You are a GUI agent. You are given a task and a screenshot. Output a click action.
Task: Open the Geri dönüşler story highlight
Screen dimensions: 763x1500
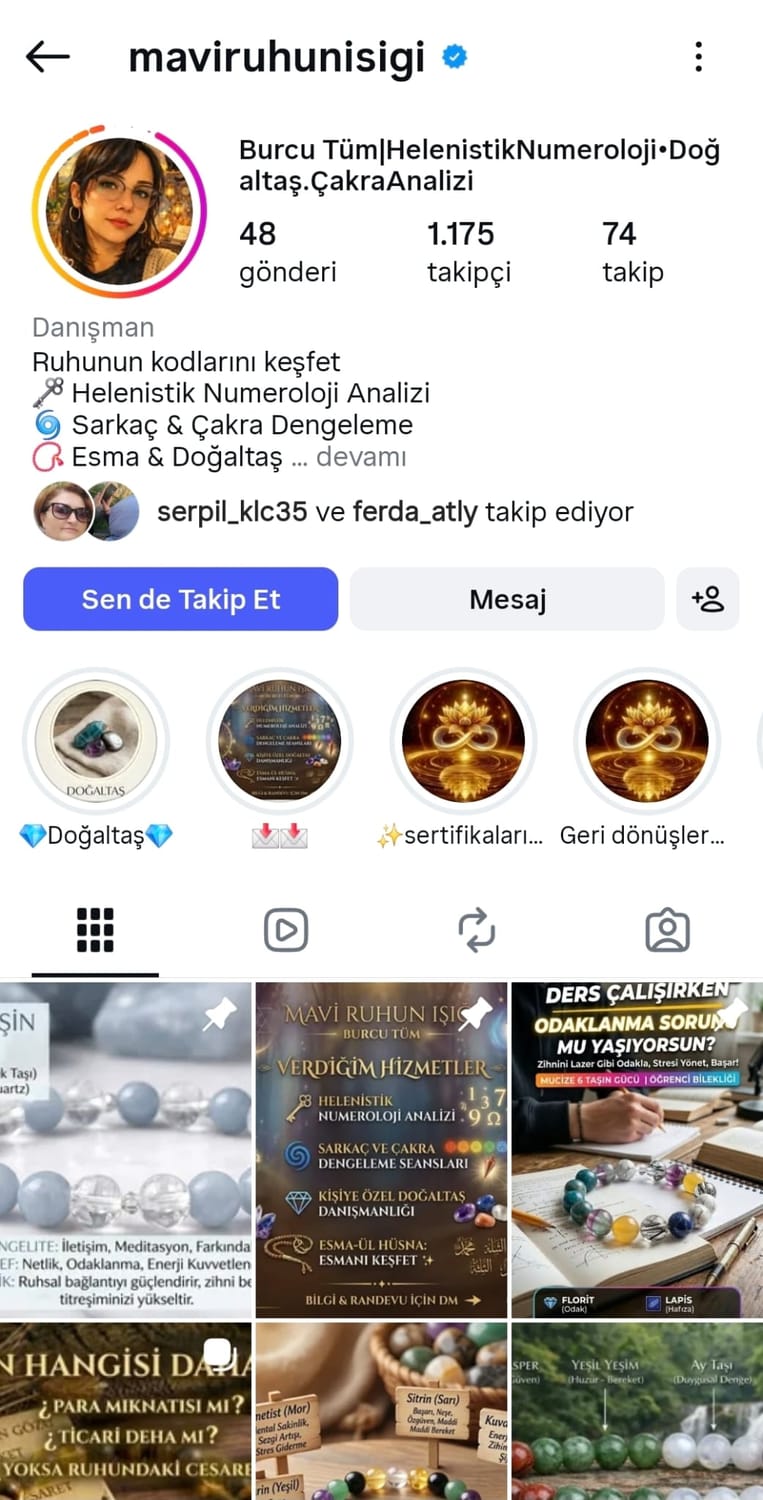tap(646, 741)
